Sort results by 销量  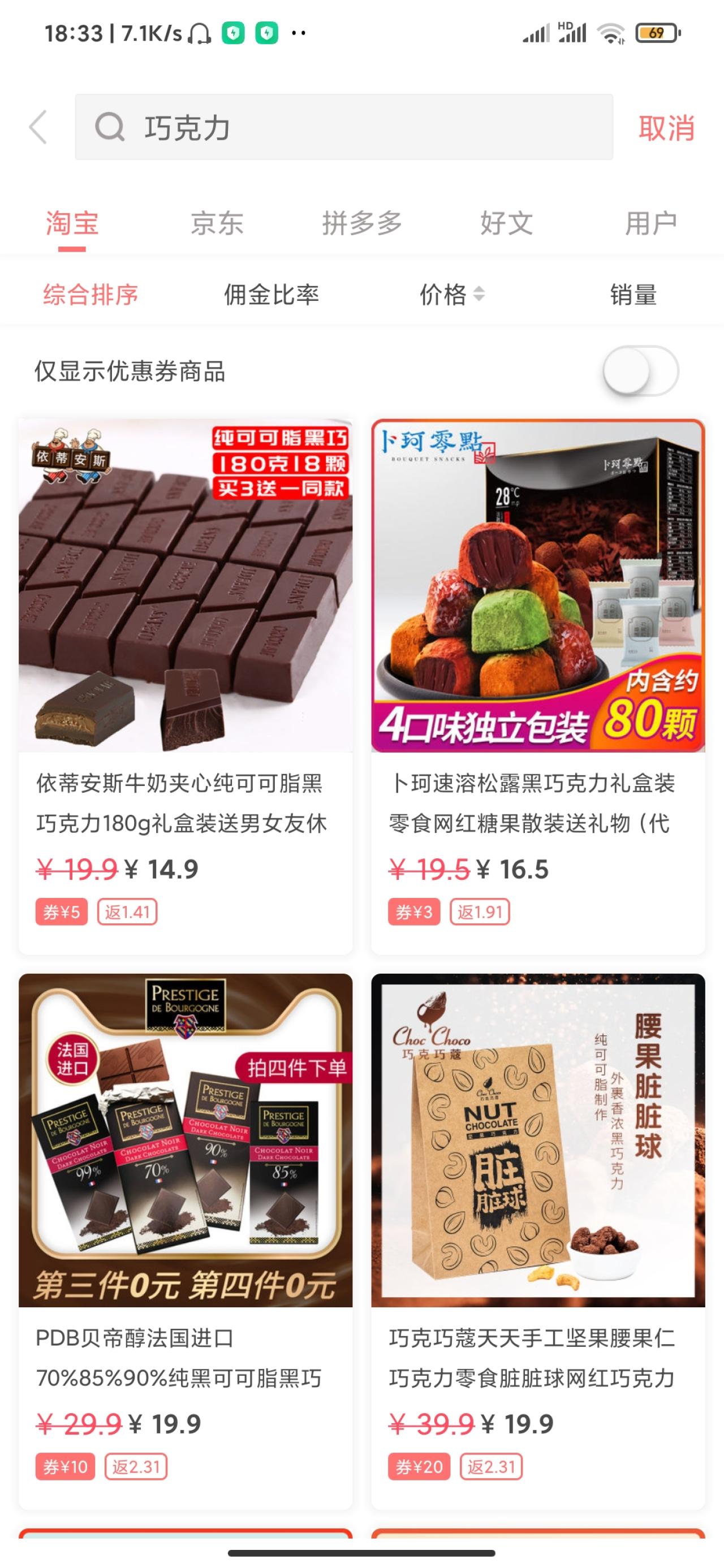633,295
